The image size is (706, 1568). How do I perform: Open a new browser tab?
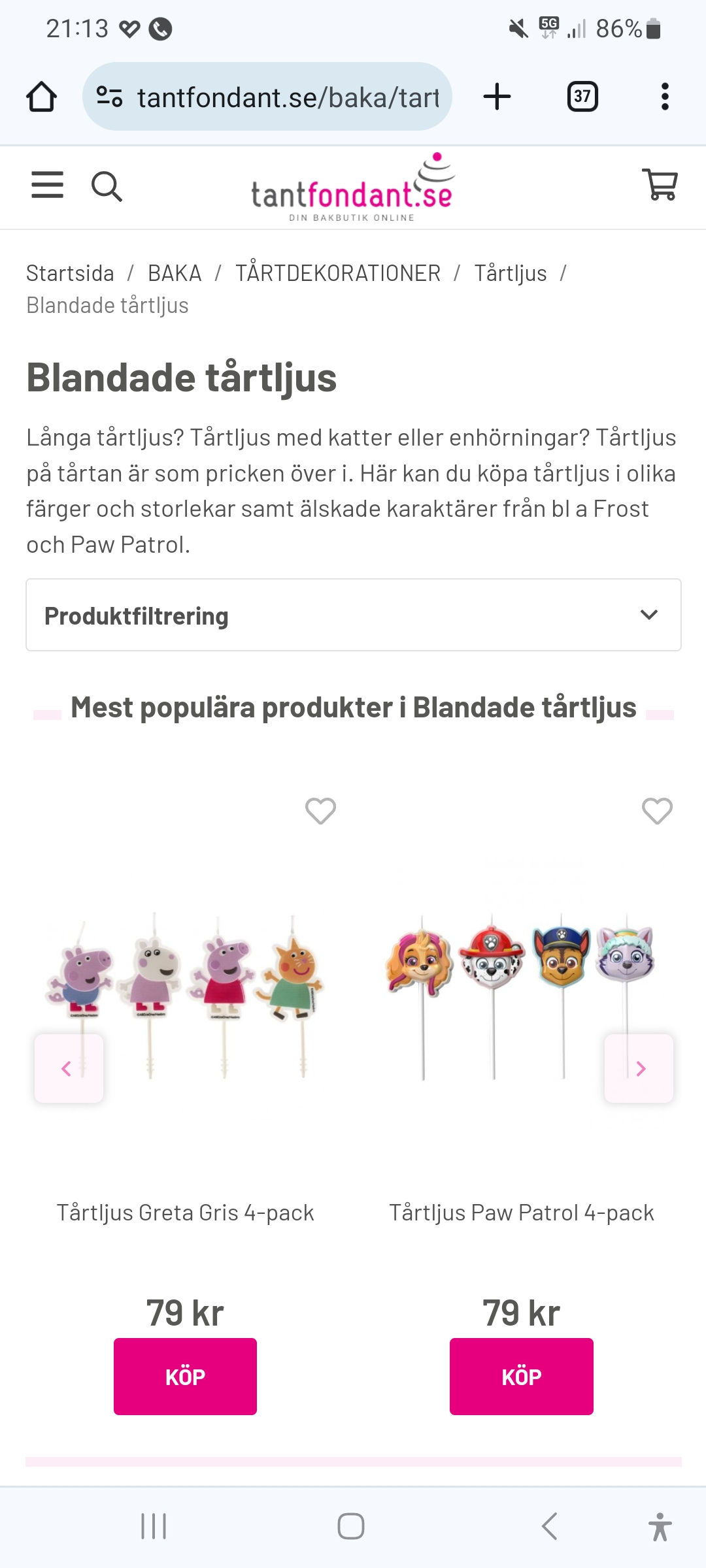coord(497,97)
